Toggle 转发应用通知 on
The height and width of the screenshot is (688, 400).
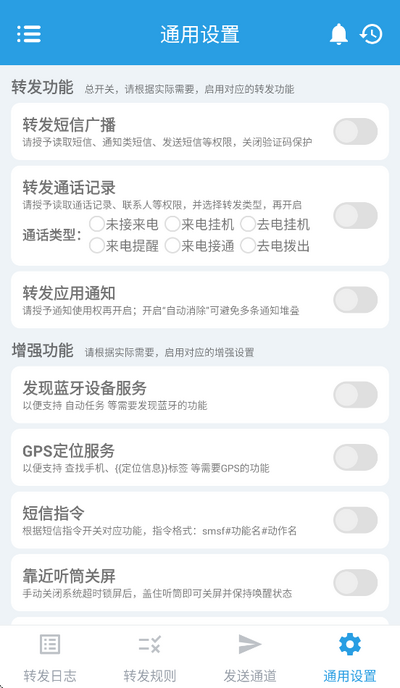point(355,300)
